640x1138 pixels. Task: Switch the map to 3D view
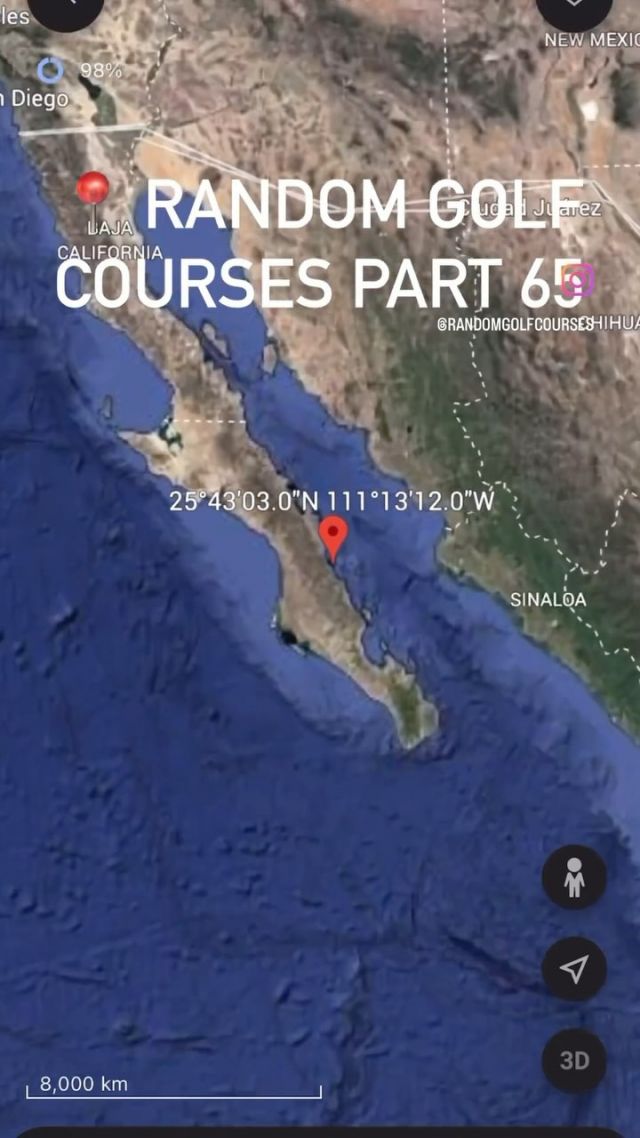[574, 1061]
